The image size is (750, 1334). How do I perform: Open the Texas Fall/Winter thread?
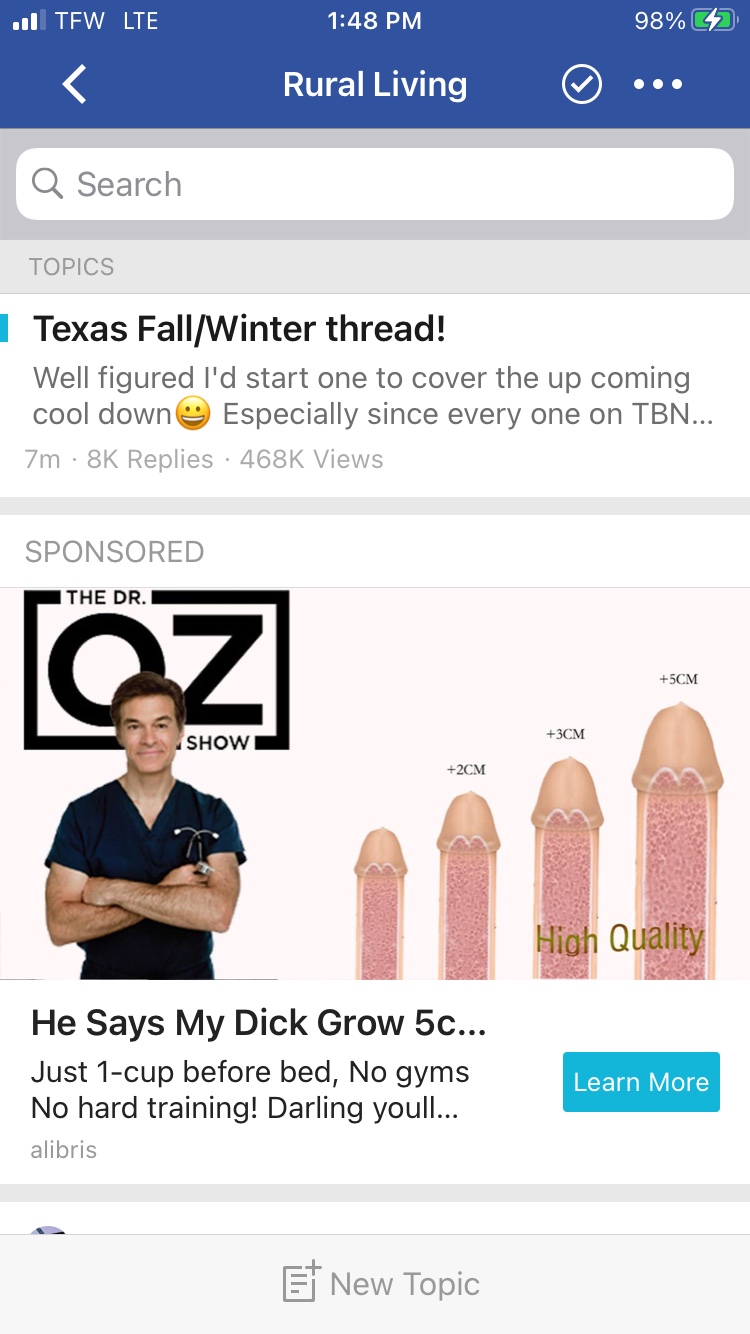click(x=240, y=329)
